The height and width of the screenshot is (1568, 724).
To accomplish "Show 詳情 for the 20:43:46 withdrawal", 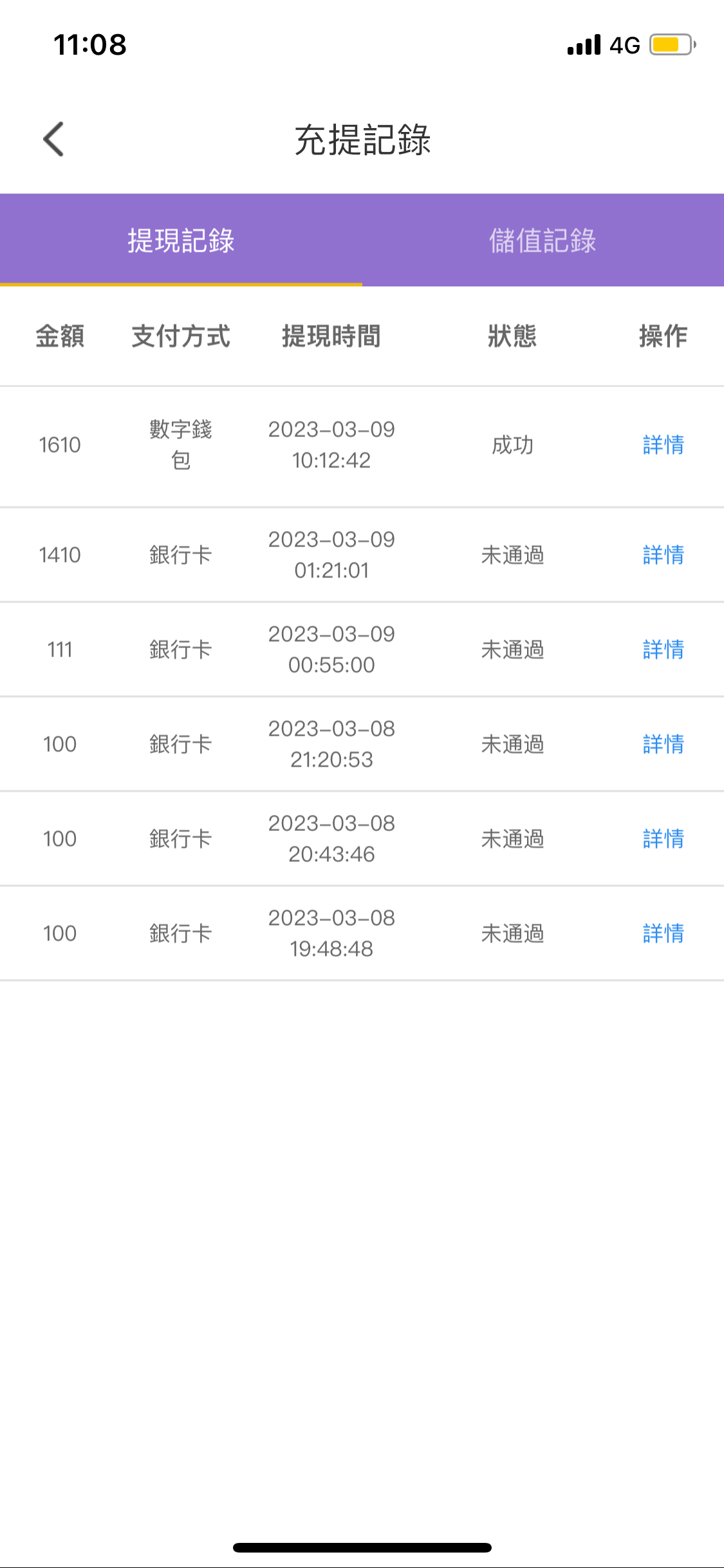I will pyautogui.click(x=663, y=839).
